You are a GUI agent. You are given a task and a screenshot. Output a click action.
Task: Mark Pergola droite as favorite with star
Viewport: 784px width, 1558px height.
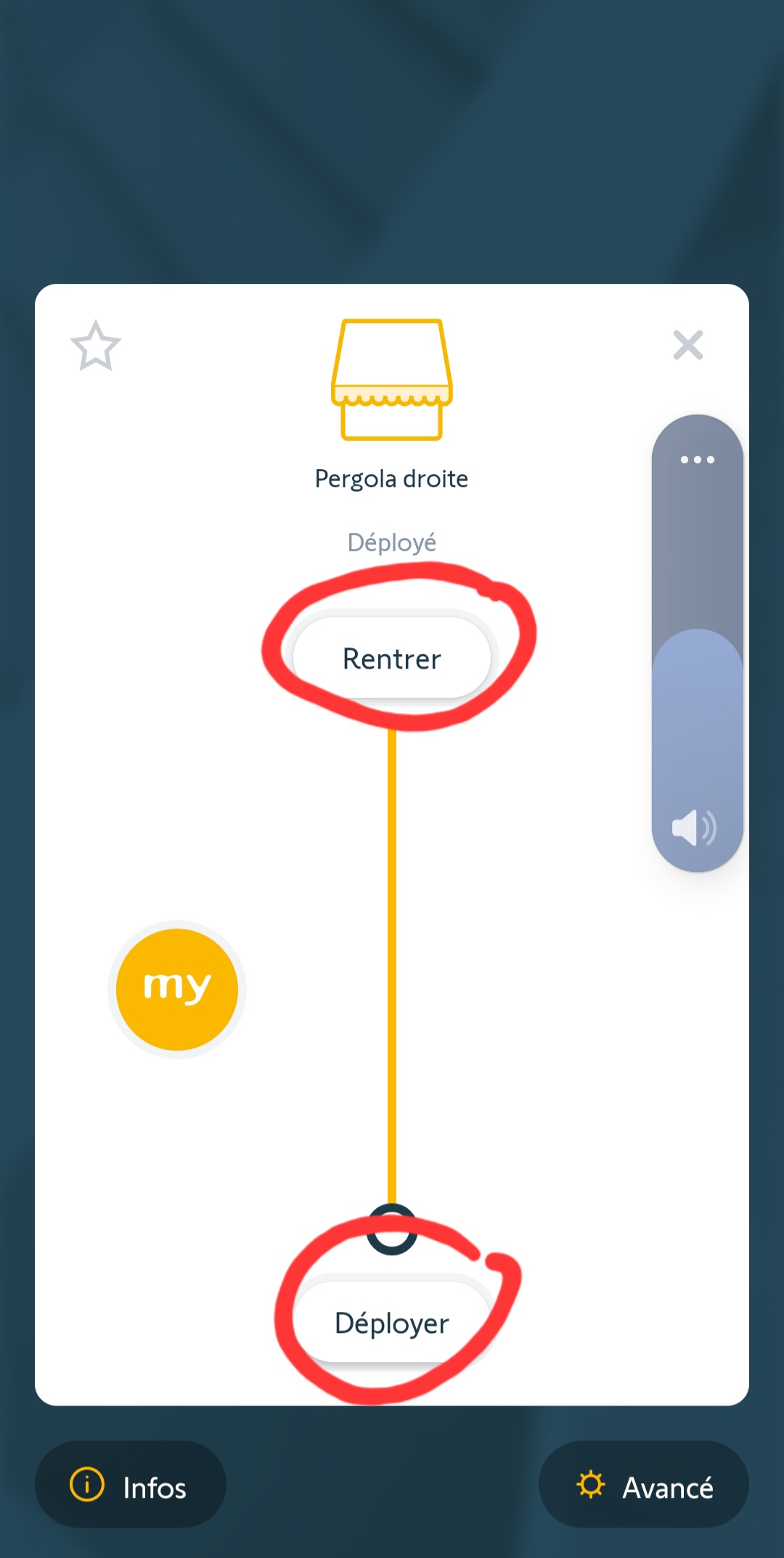point(95,346)
